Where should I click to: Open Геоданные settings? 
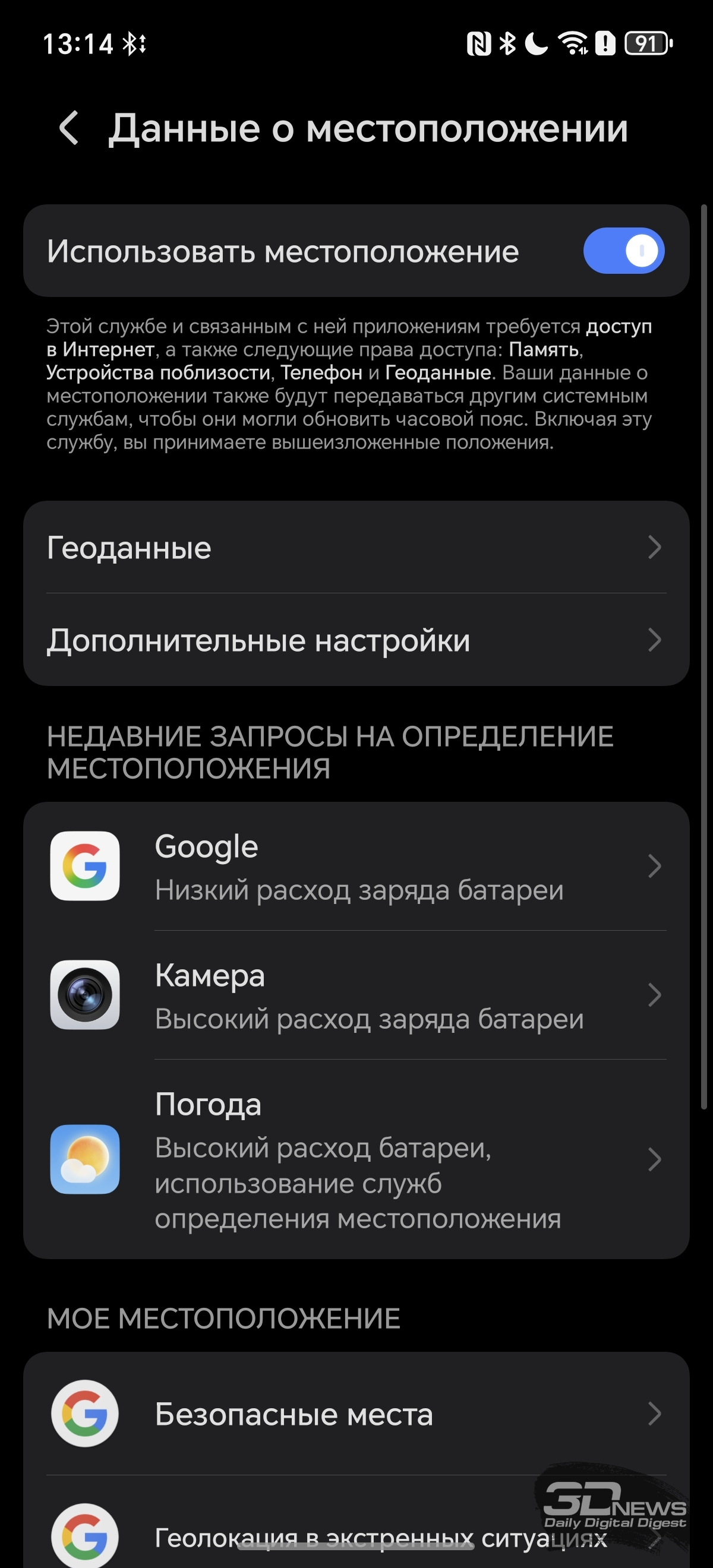[x=356, y=547]
